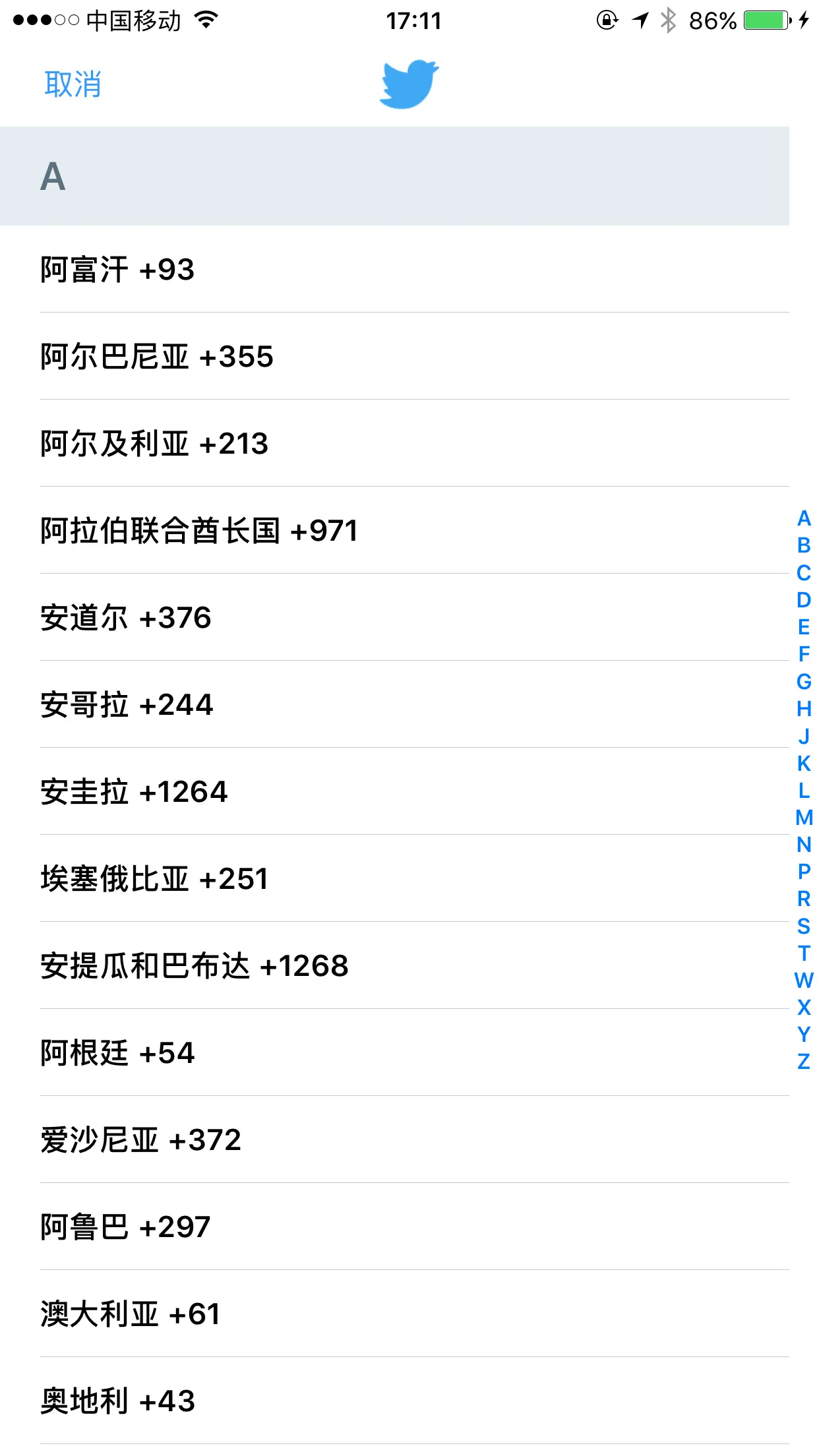This screenshot has height=1456, width=819.
Task: Tap 取消 to cancel country selection
Action: 73,85
